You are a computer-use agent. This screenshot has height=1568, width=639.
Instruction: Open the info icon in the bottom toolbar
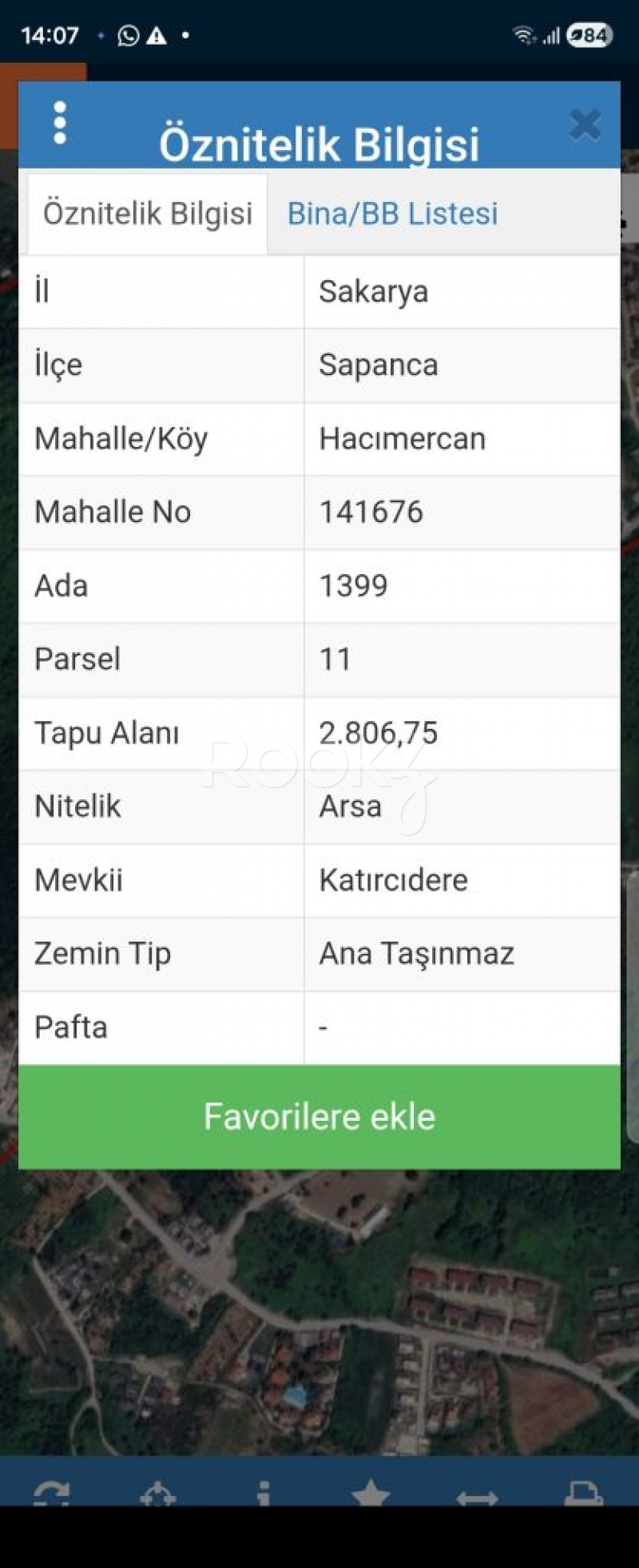click(x=264, y=1493)
